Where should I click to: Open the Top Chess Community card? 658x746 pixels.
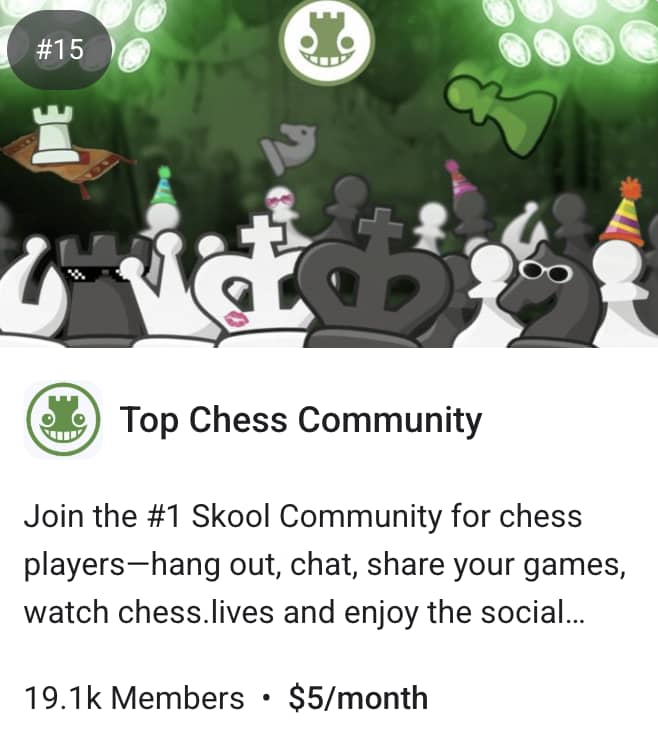click(x=300, y=421)
